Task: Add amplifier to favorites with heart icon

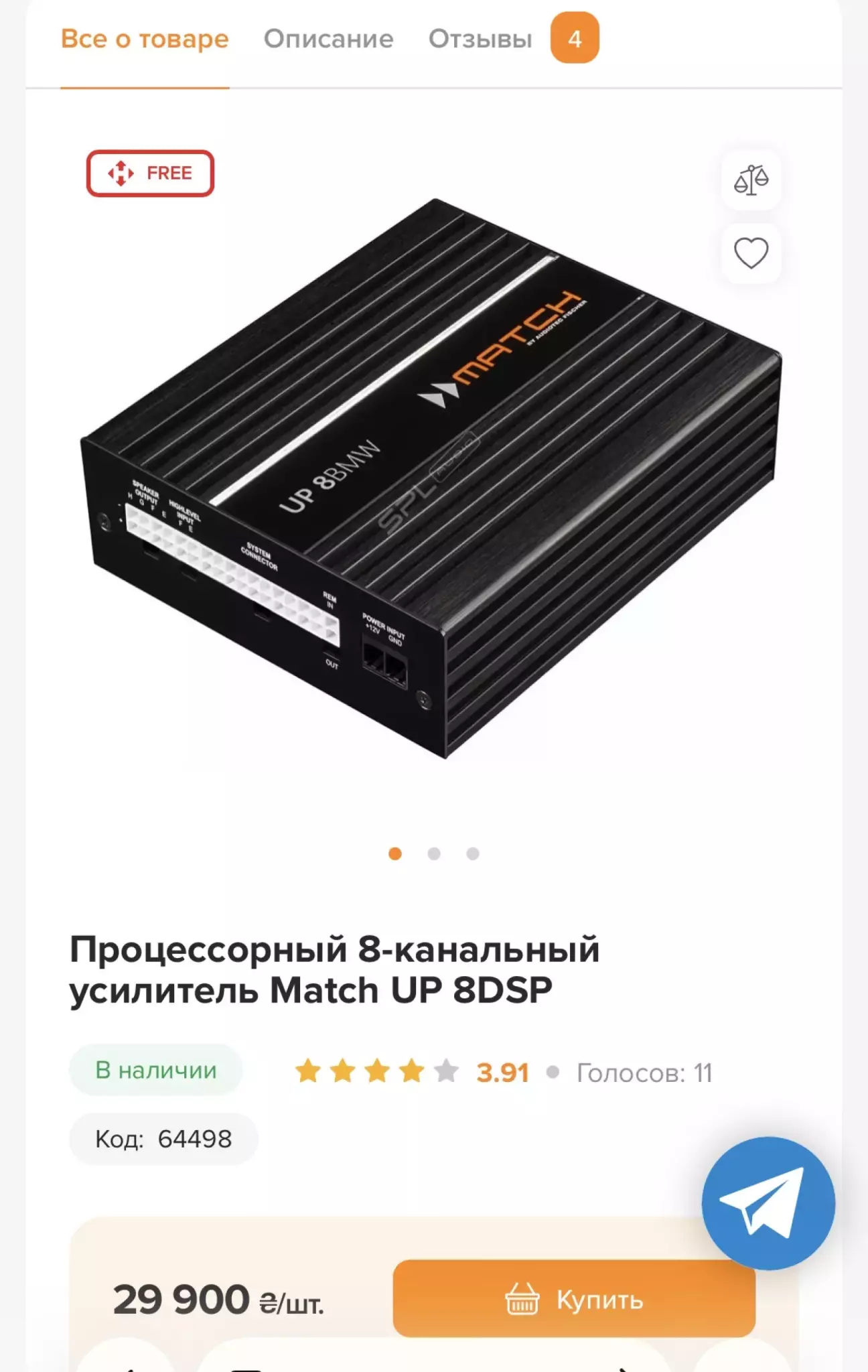Action: tap(751, 253)
